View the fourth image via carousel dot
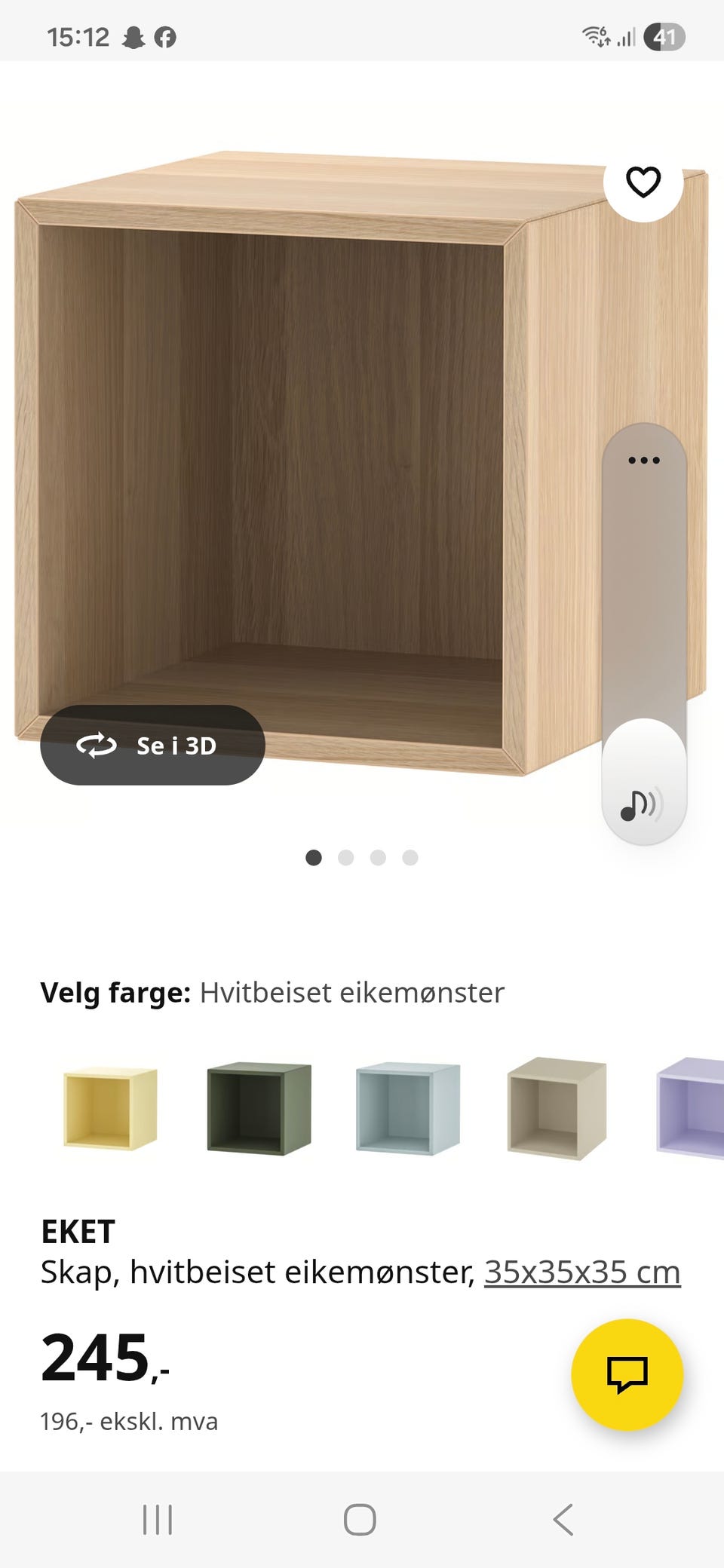Image resolution: width=724 pixels, height=1568 pixels. click(410, 857)
